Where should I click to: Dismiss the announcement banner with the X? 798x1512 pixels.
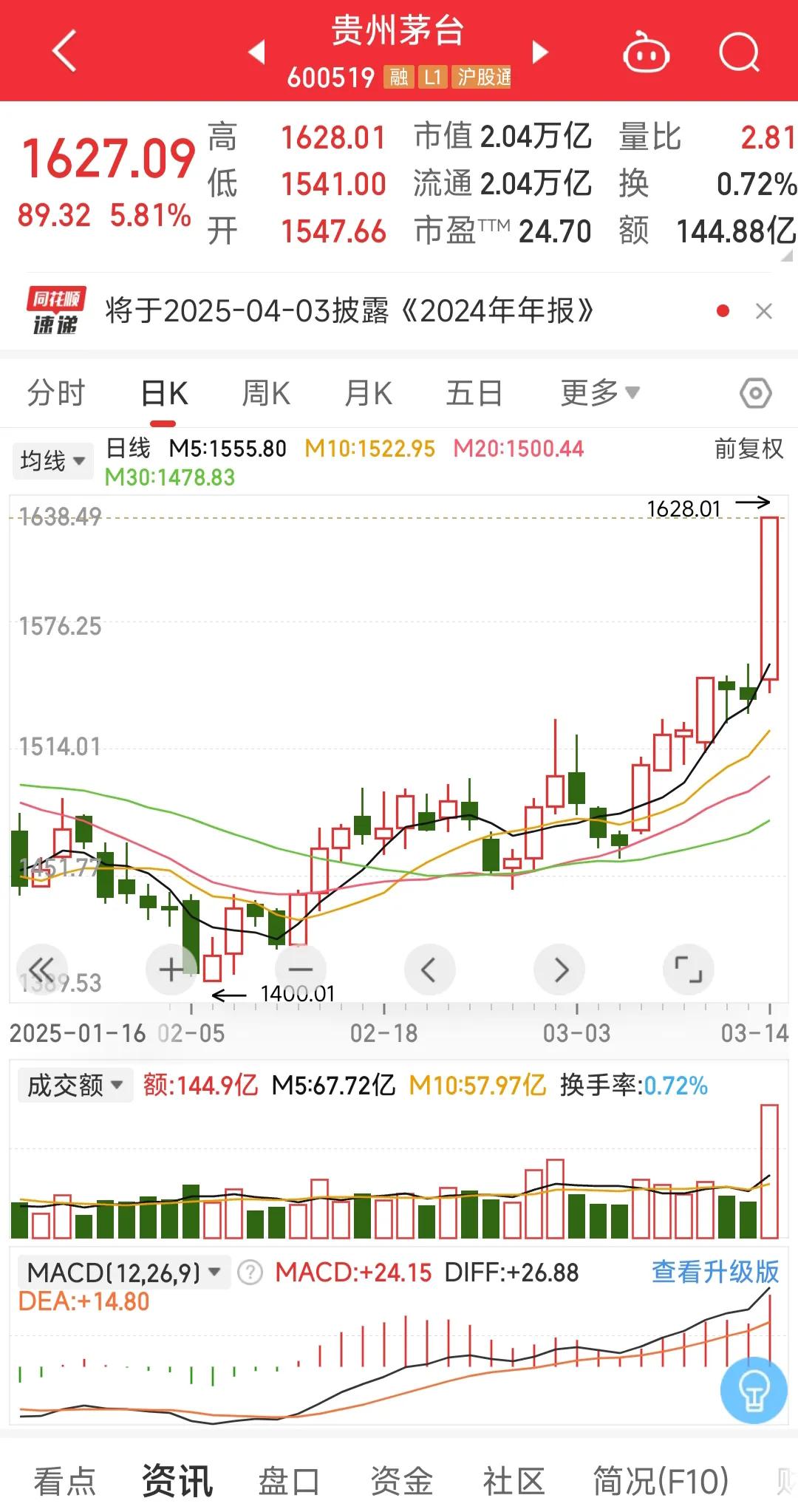765,310
